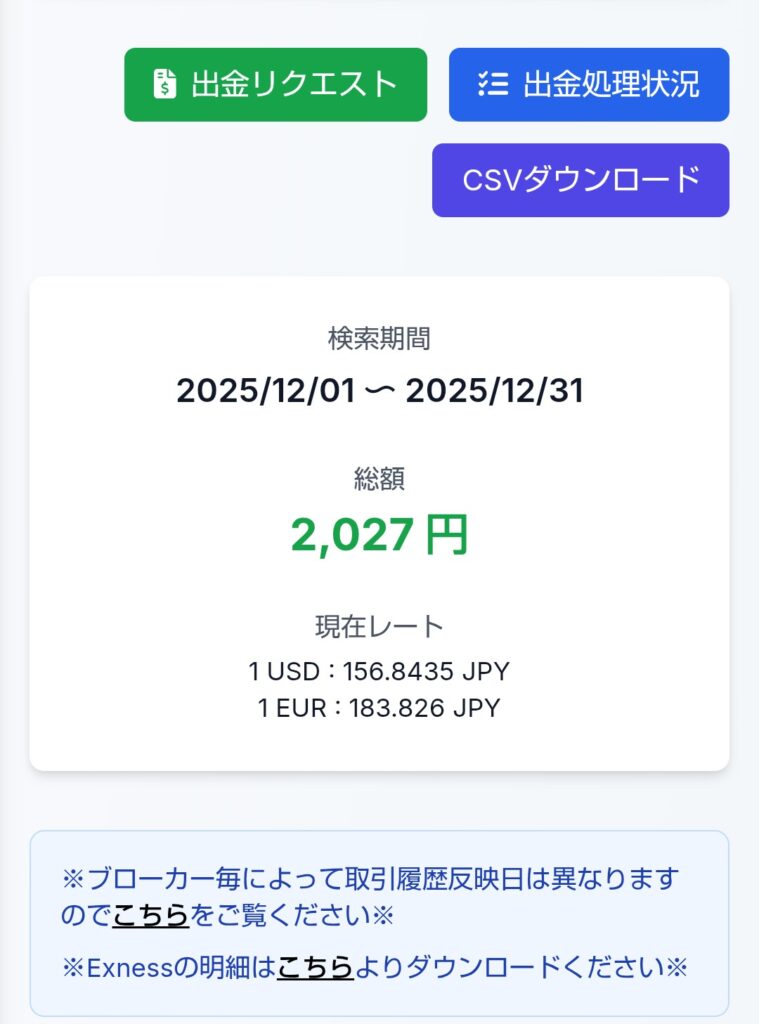The height and width of the screenshot is (1024, 759).
Task: Open the こちら link about broker reflection dates
Action: coord(150,916)
